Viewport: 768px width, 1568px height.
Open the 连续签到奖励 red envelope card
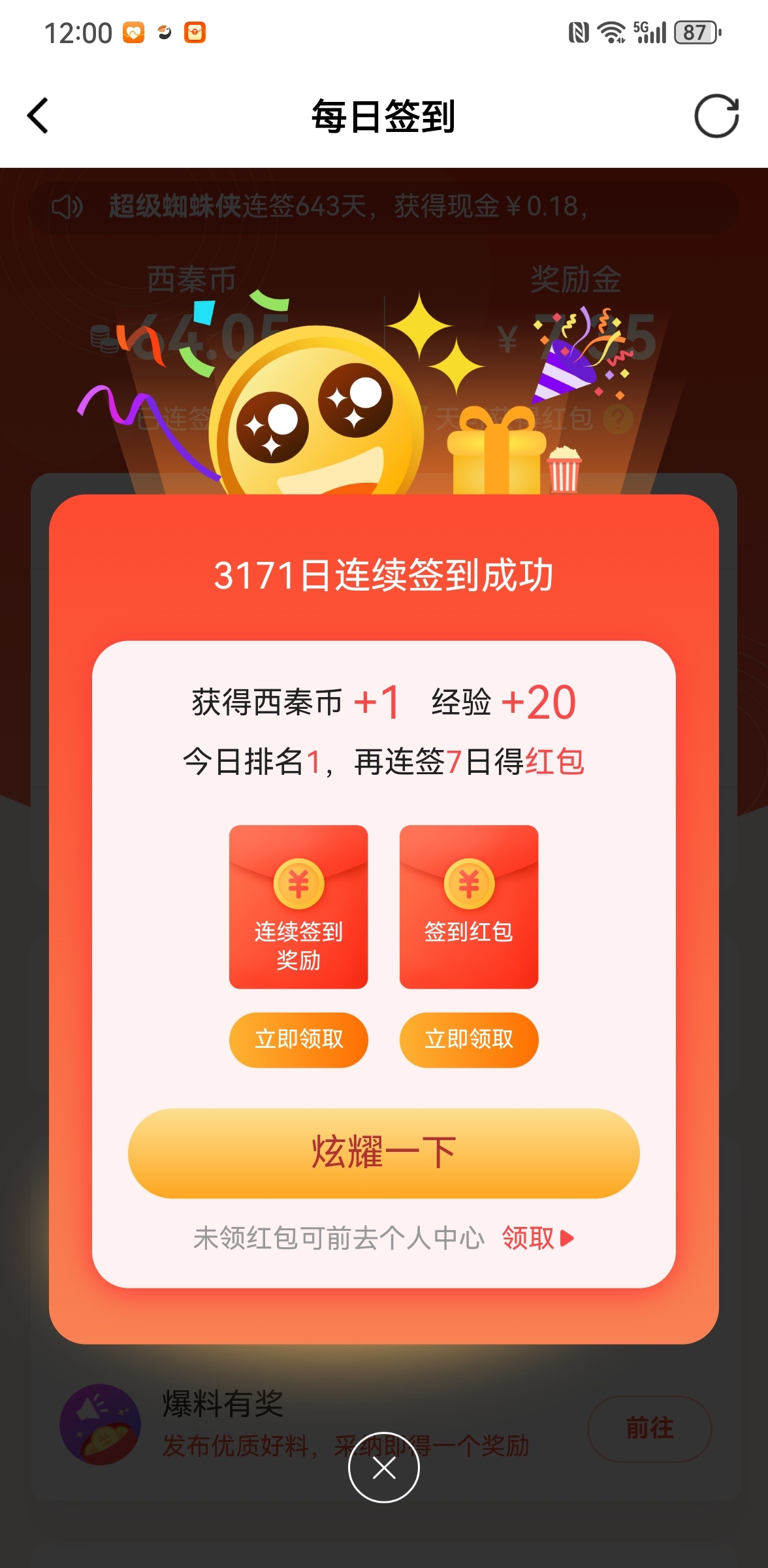pyautogui.click(x=298, y=906)
